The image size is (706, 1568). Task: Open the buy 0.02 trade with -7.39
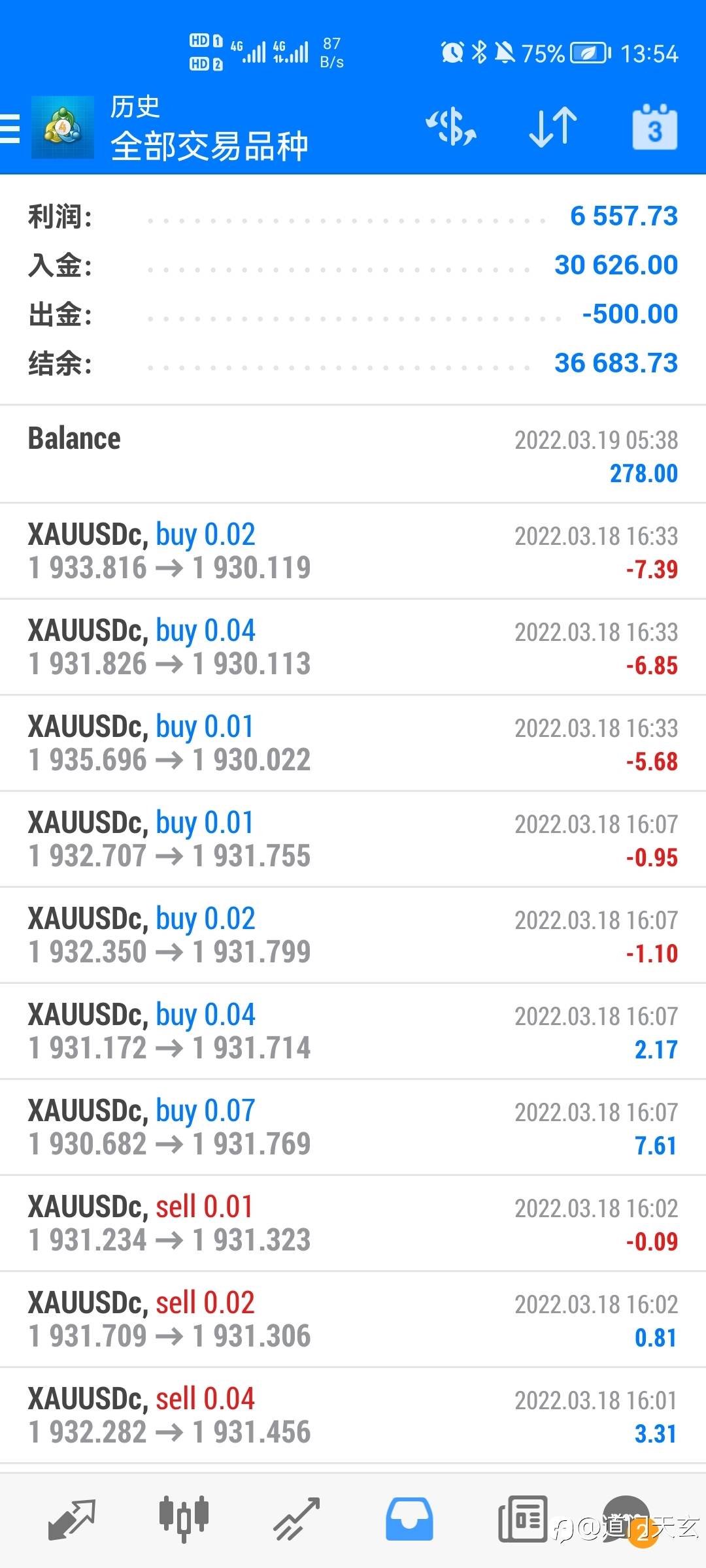click(353, 551)
